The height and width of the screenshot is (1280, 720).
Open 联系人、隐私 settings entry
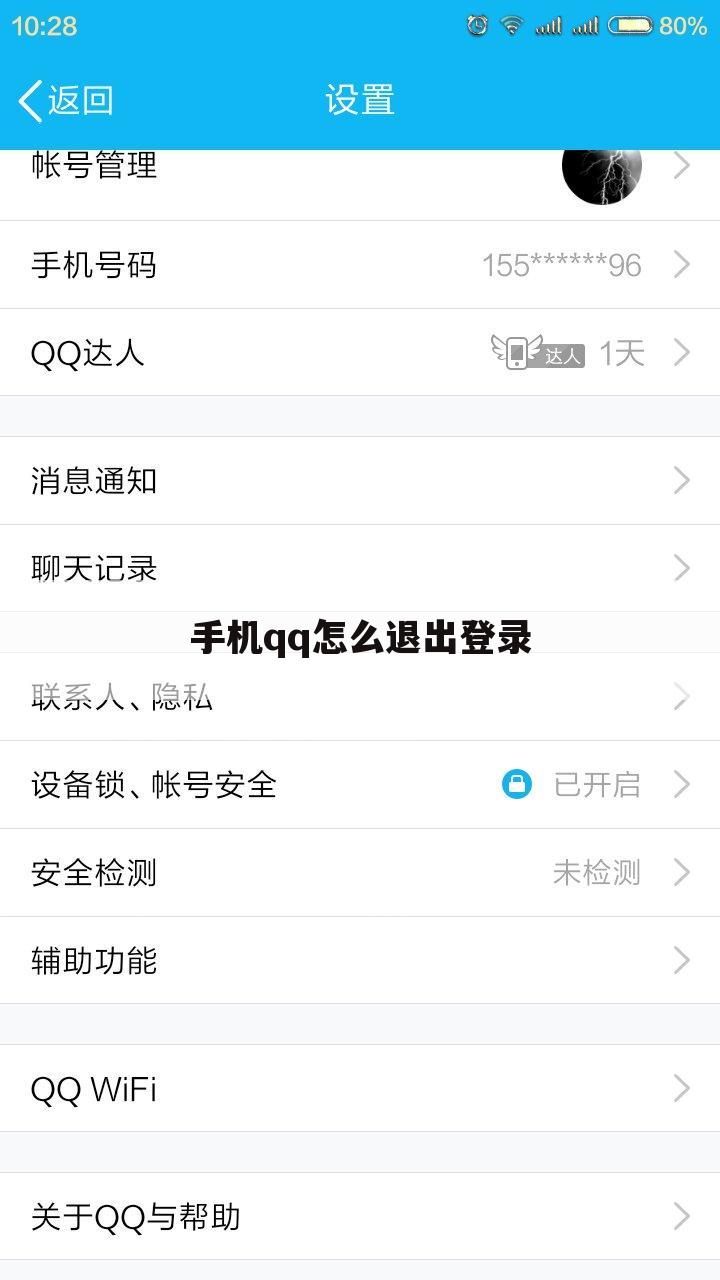[x=360, y=698]
